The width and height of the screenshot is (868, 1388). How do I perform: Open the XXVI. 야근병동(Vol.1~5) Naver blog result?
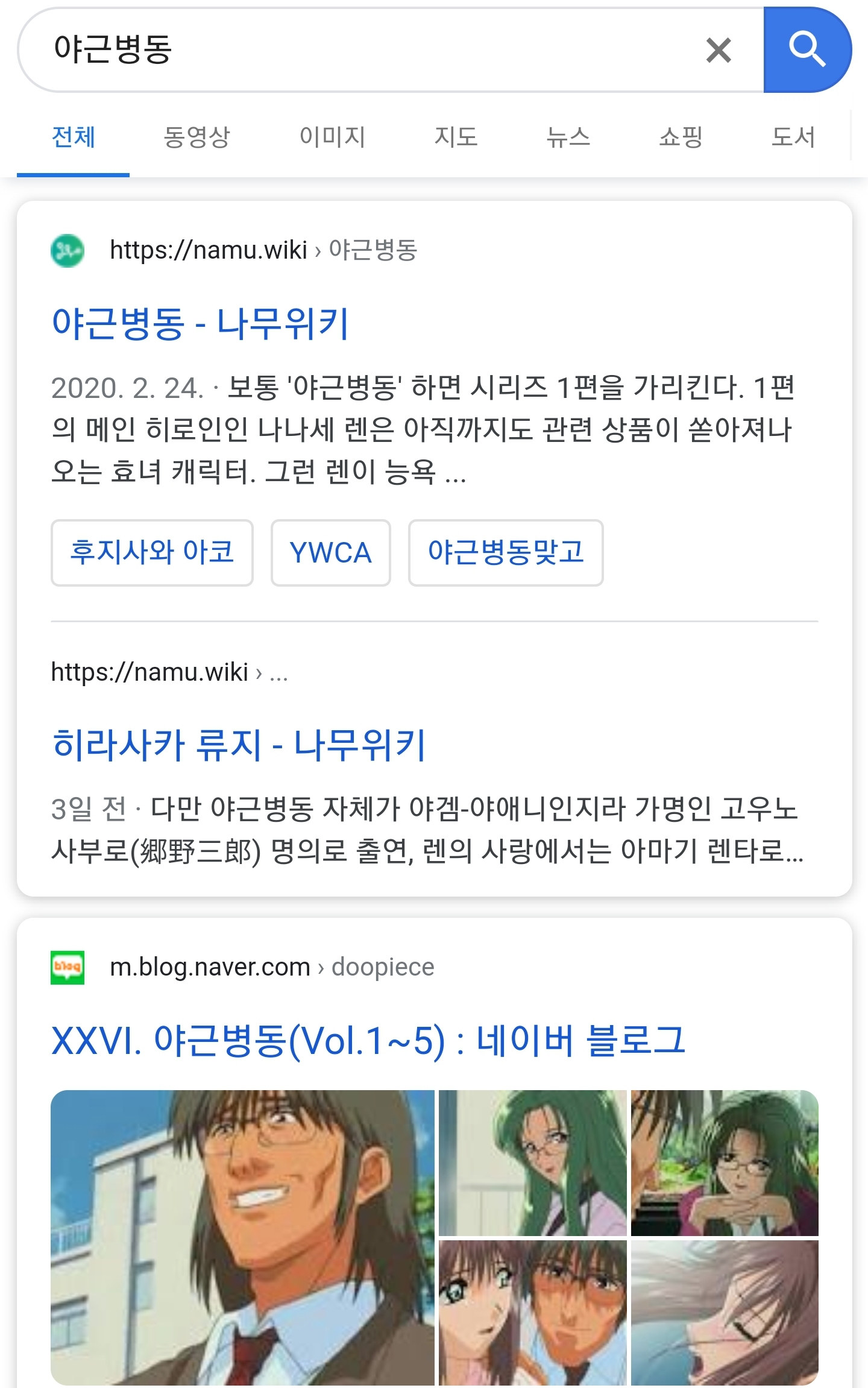click(368, 1041)
